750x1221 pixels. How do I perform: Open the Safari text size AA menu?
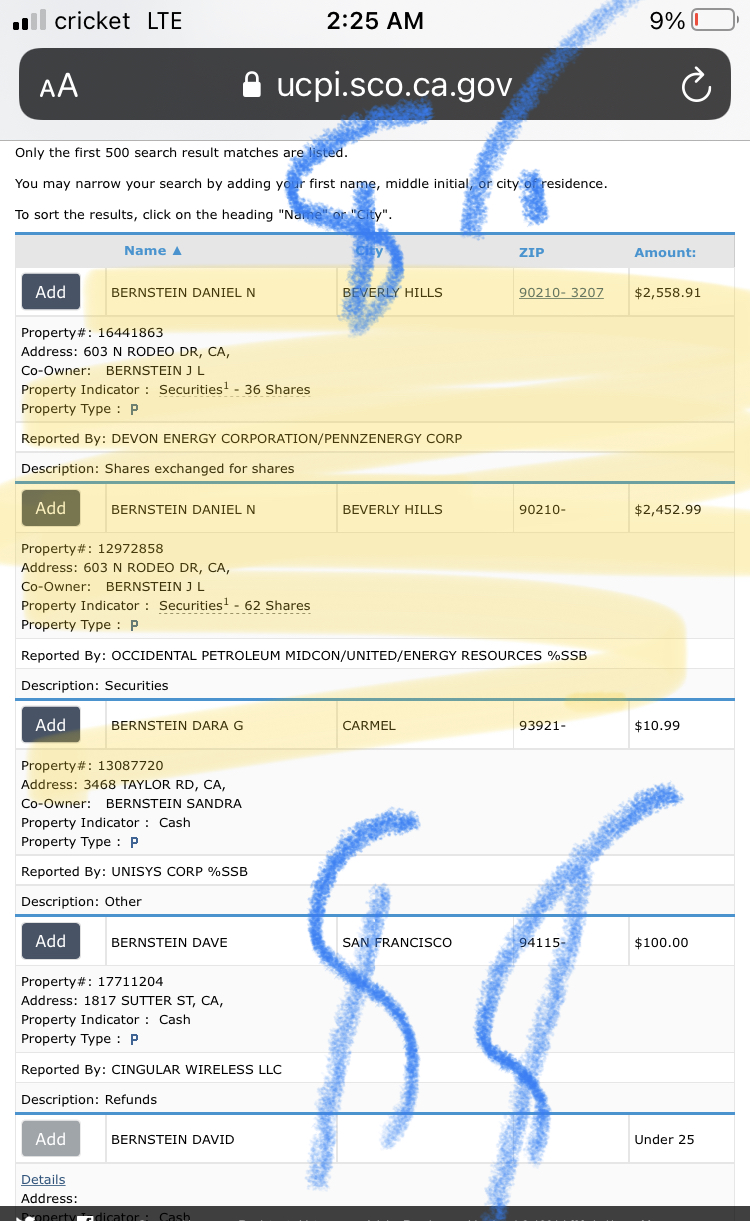[58, 86]
